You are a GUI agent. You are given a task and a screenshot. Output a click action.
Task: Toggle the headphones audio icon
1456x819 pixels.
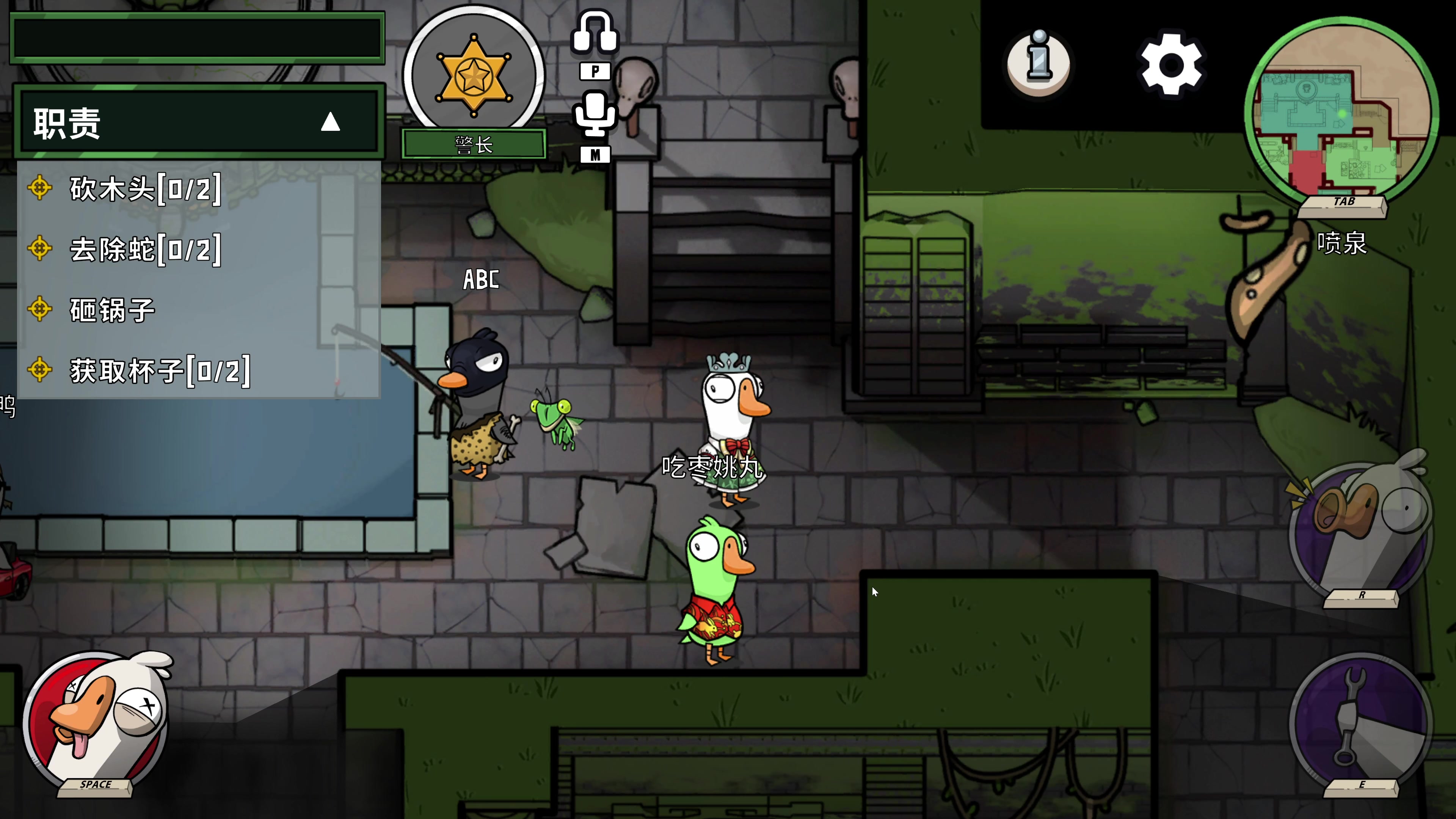coord(595,33)
